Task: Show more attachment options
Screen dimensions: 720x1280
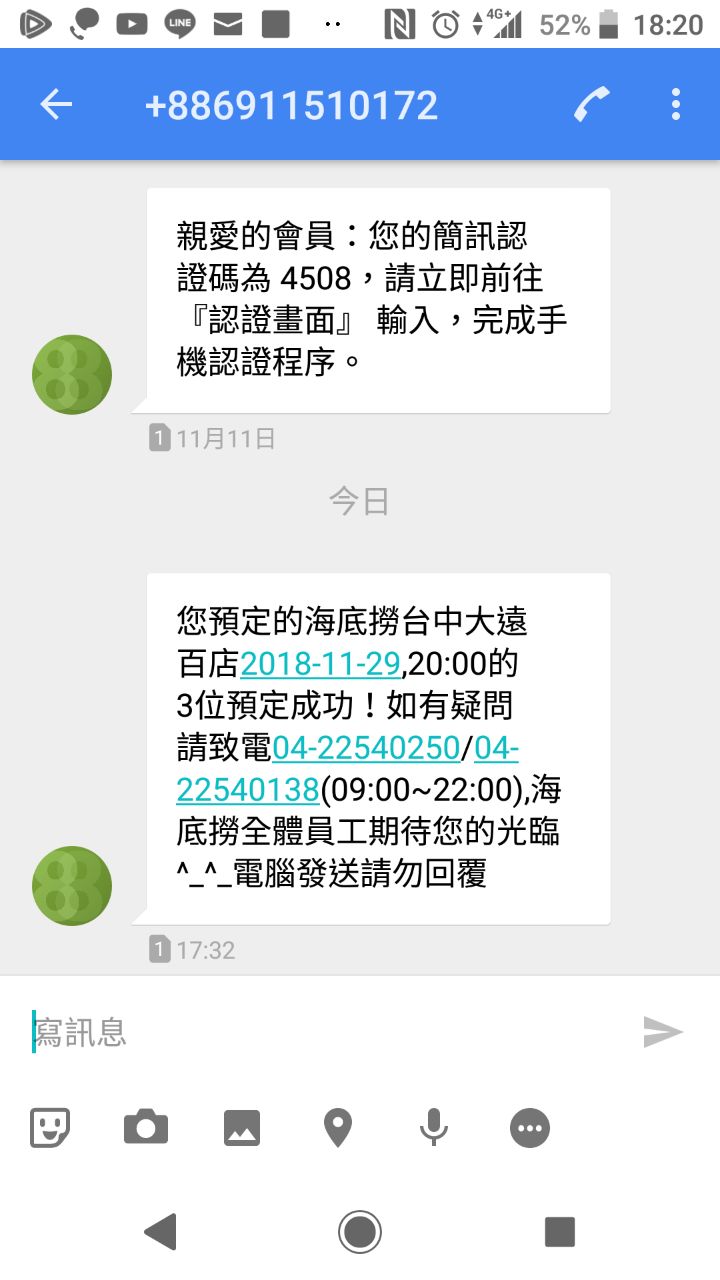Action: coord(530,1128)
